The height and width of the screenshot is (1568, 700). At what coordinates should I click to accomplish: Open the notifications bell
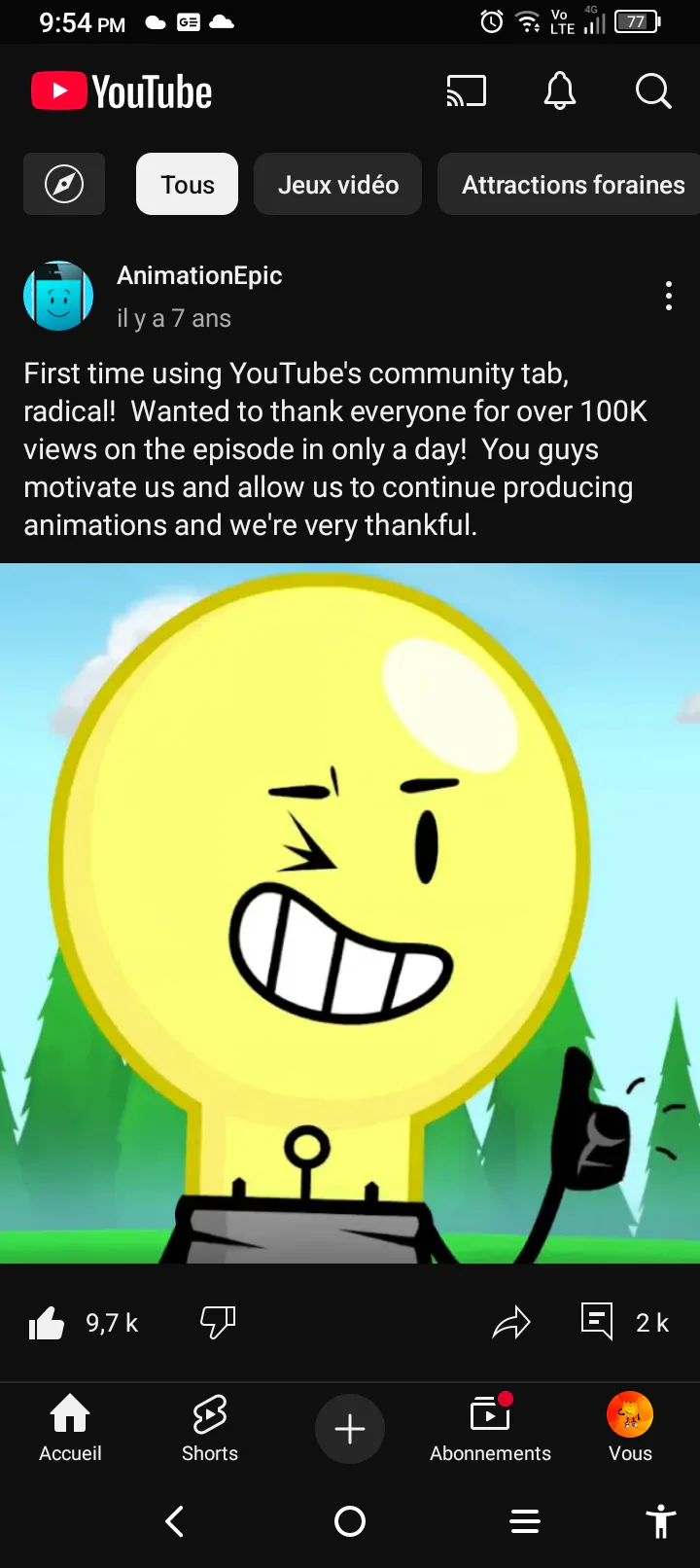pyautogui.click(x=559, y=91)
